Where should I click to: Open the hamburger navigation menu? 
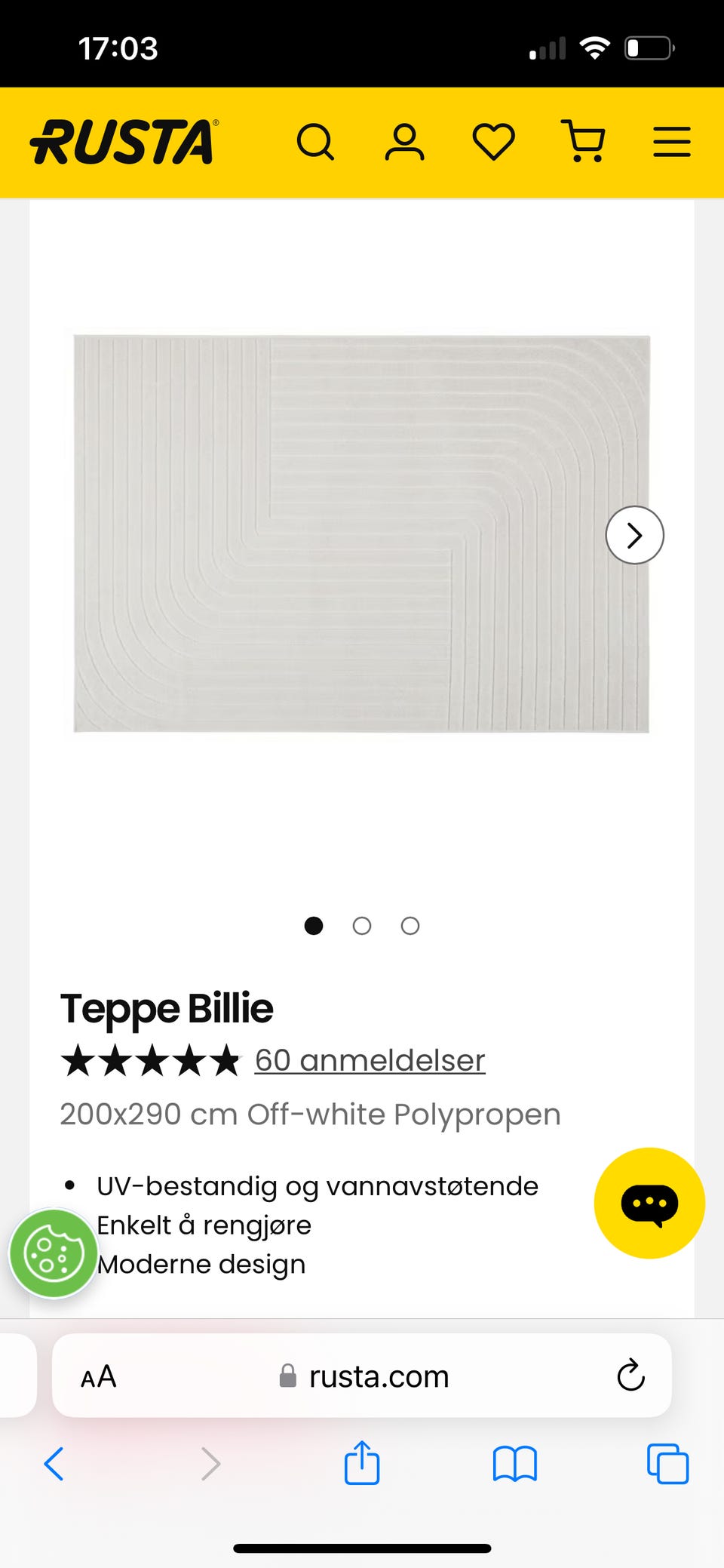point(671,142)
